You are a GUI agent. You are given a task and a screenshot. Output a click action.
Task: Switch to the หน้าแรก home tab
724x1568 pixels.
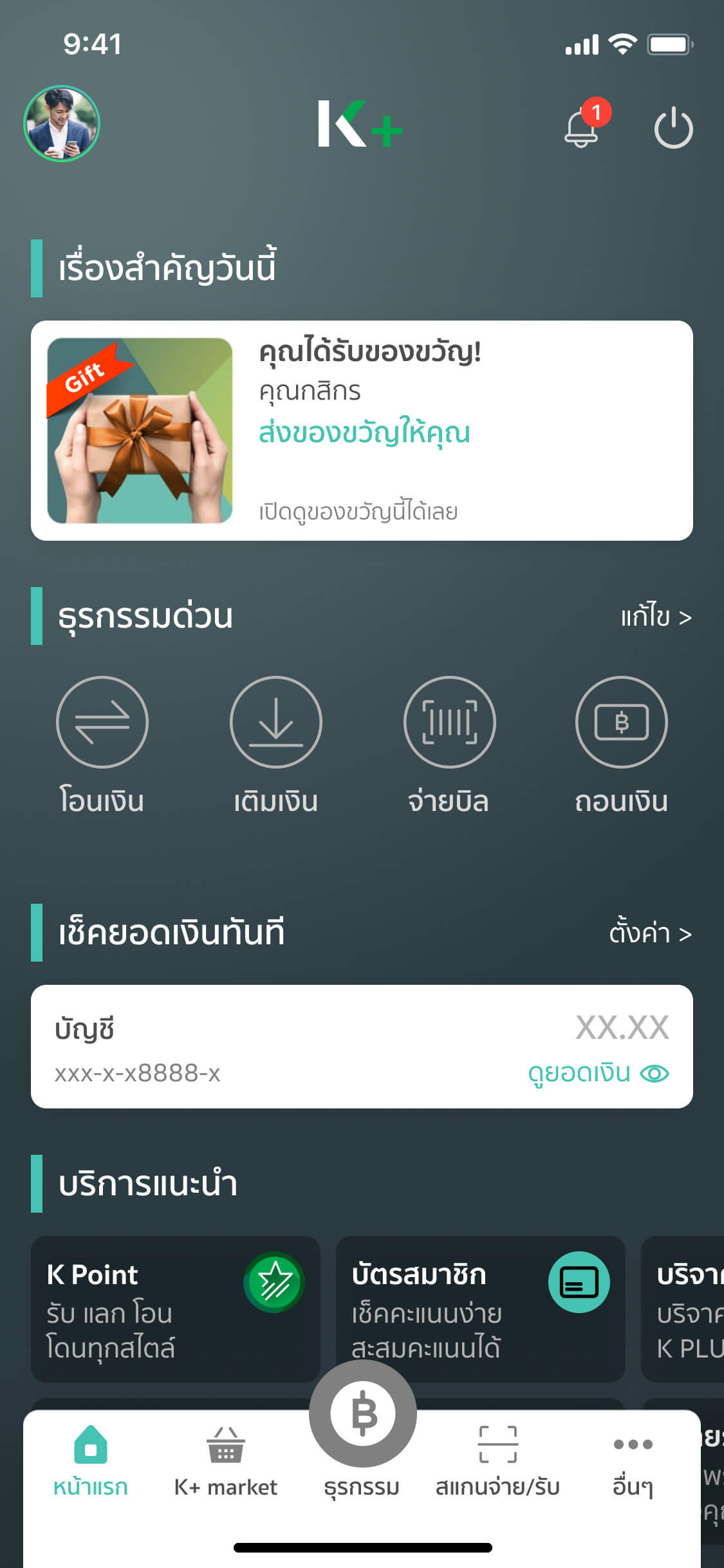[x=91, y=1461]
